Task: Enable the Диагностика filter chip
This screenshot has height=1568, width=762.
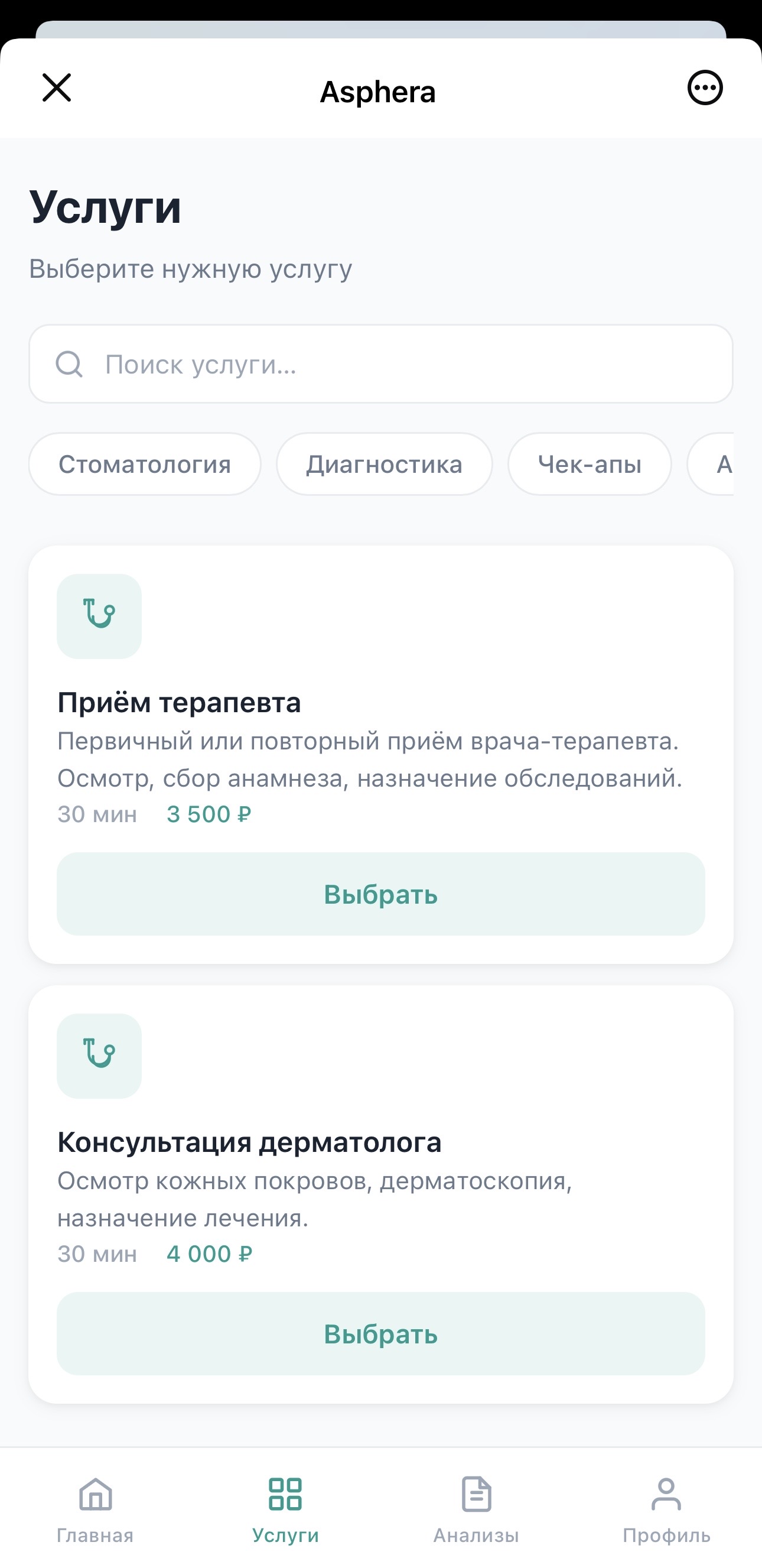Action: pos(385,464)
